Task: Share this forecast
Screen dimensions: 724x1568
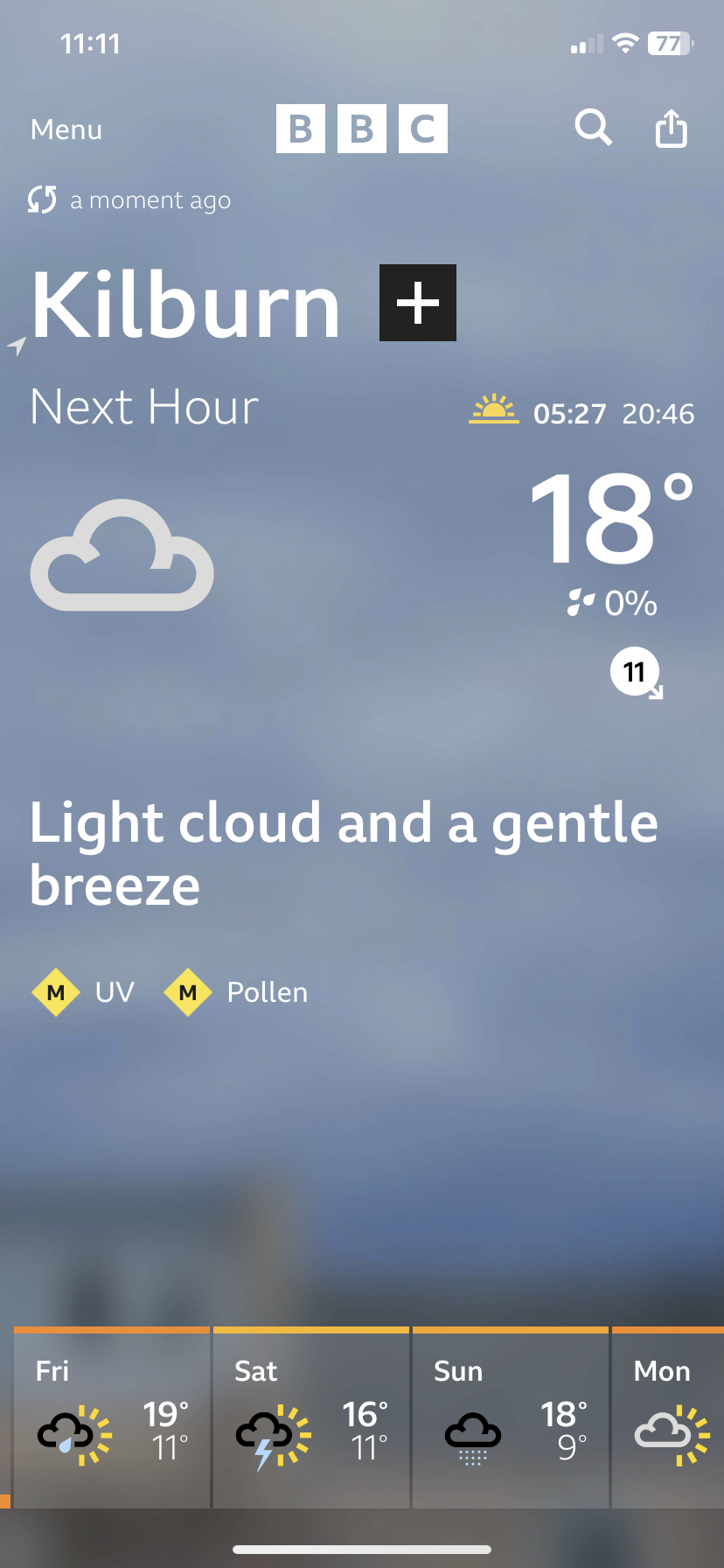Action: [x=672, y=128]
